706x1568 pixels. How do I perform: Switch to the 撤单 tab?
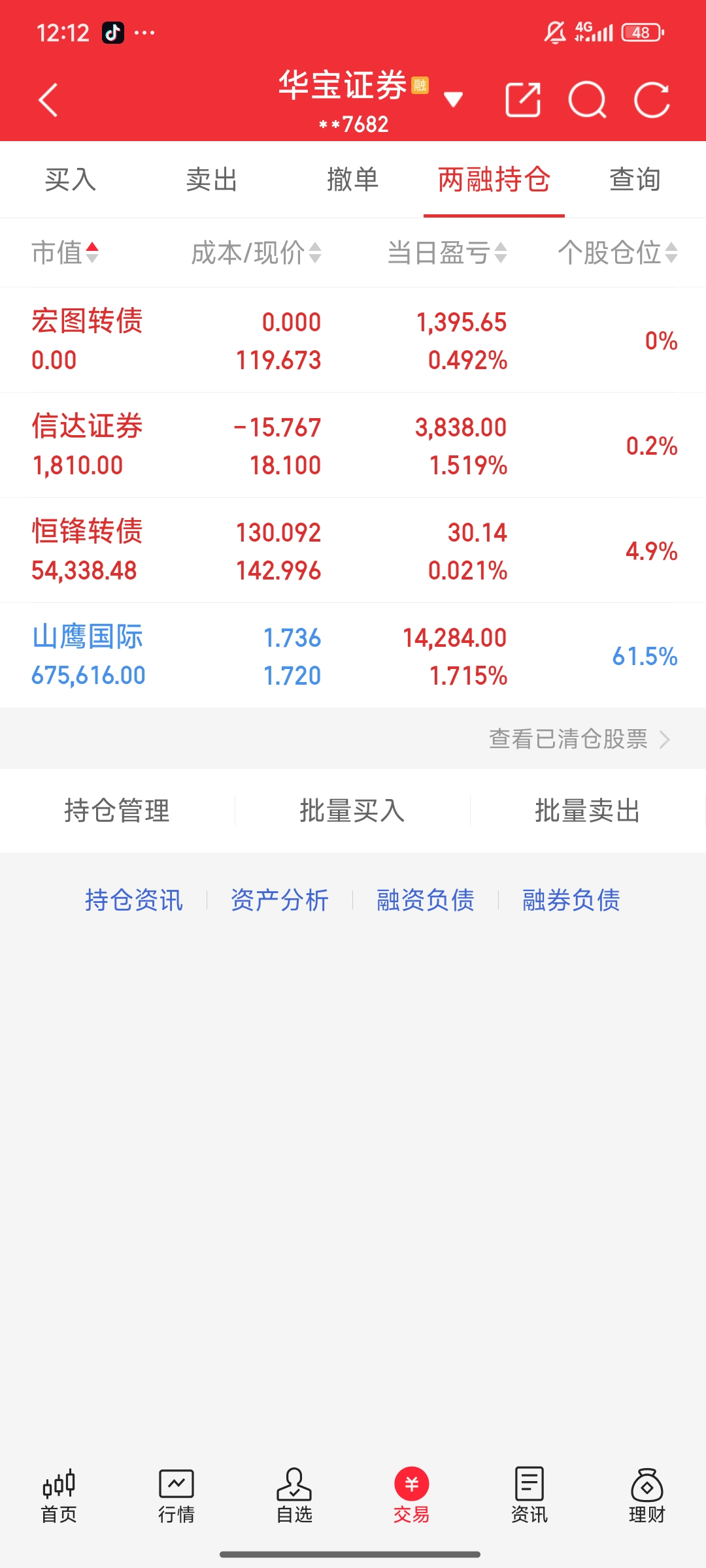pos(353,180)
